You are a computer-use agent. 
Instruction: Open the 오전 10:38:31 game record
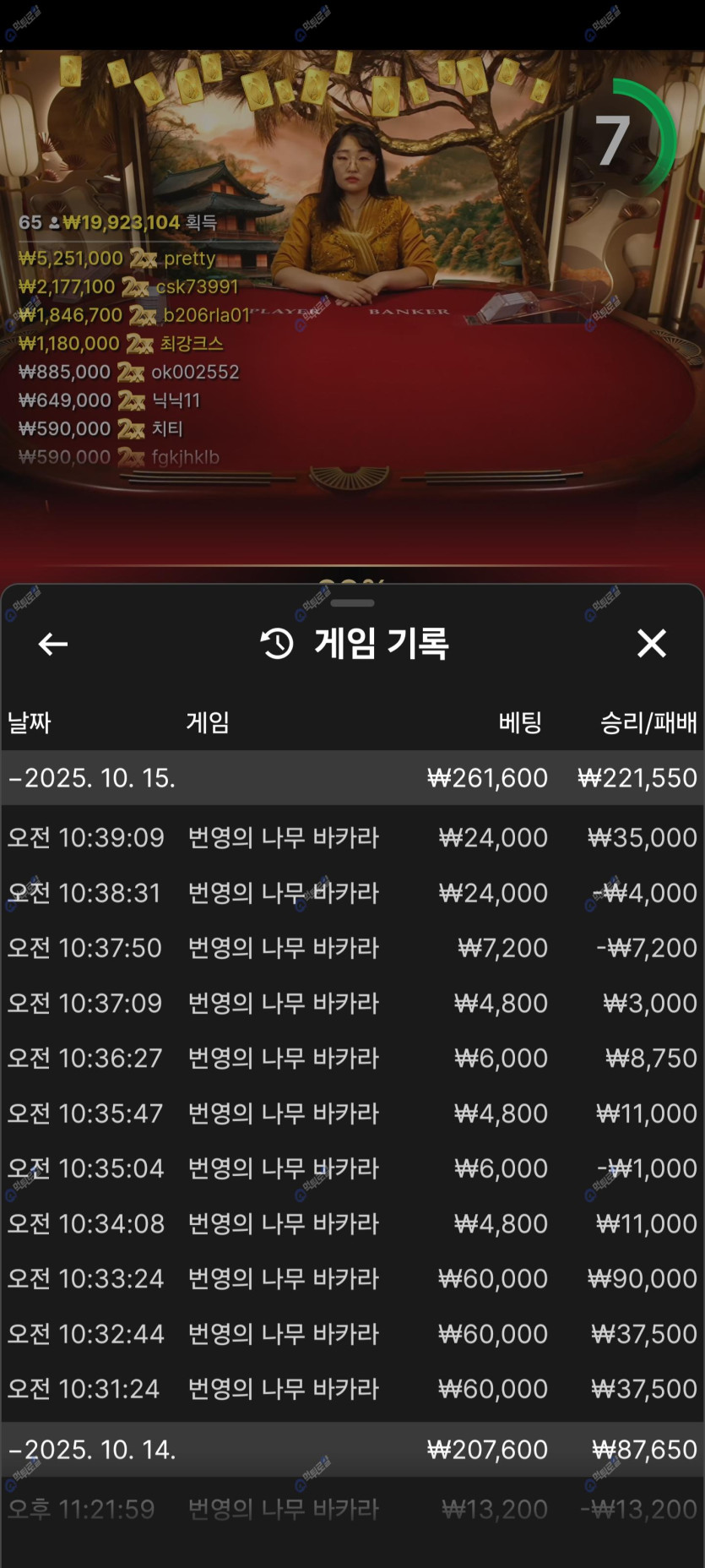point(352,893)
